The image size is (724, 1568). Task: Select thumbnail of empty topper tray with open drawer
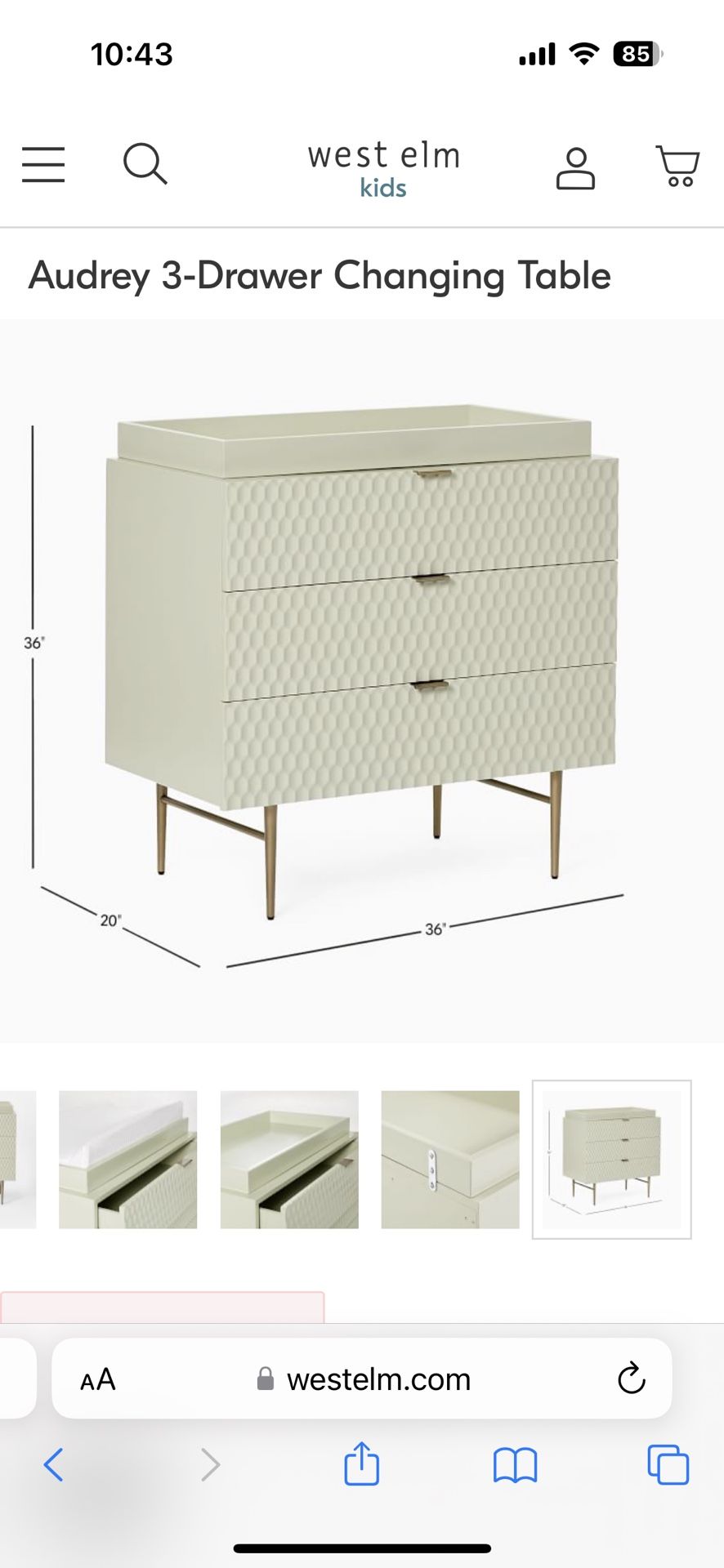coord(289,1160)
